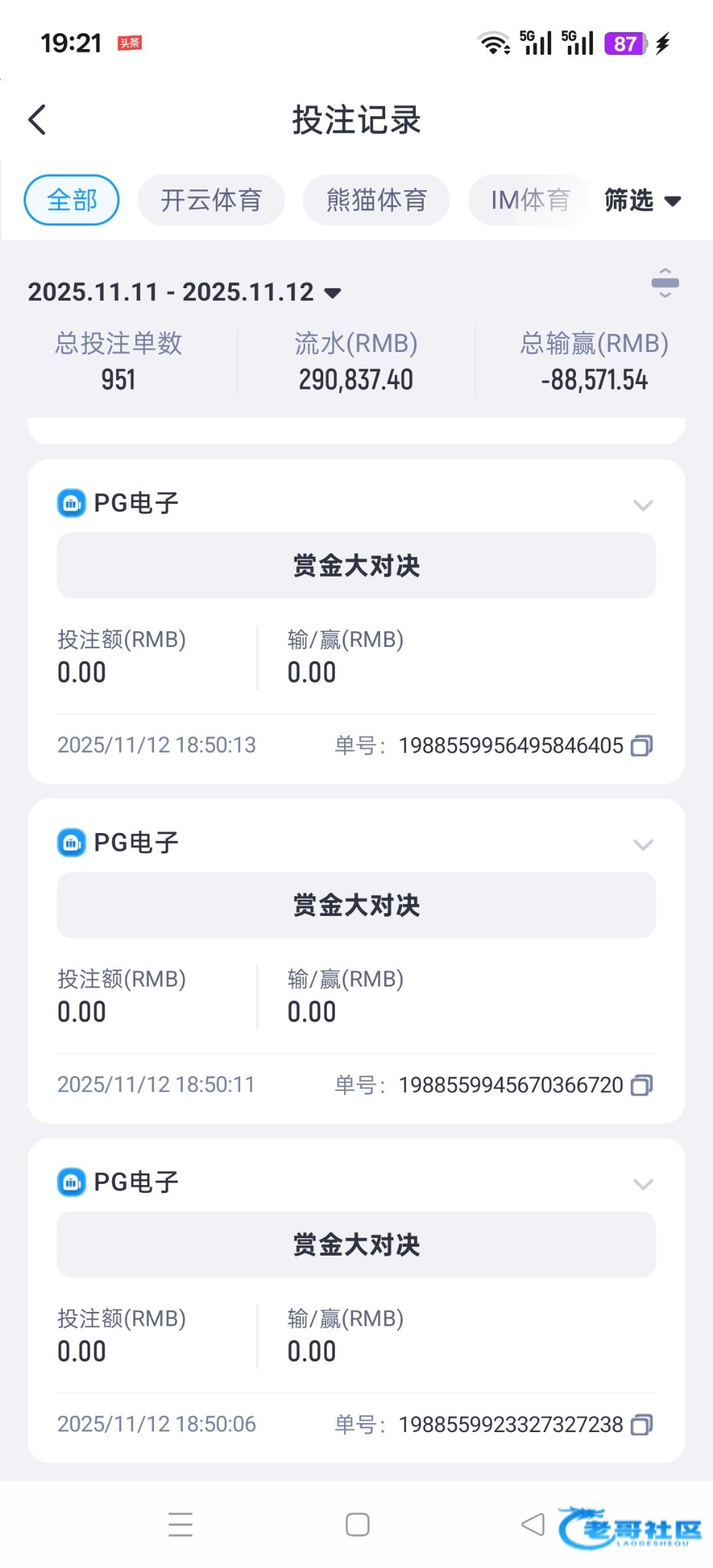
Task: Switch to the IM体育 tab
Action: (529, 200)
